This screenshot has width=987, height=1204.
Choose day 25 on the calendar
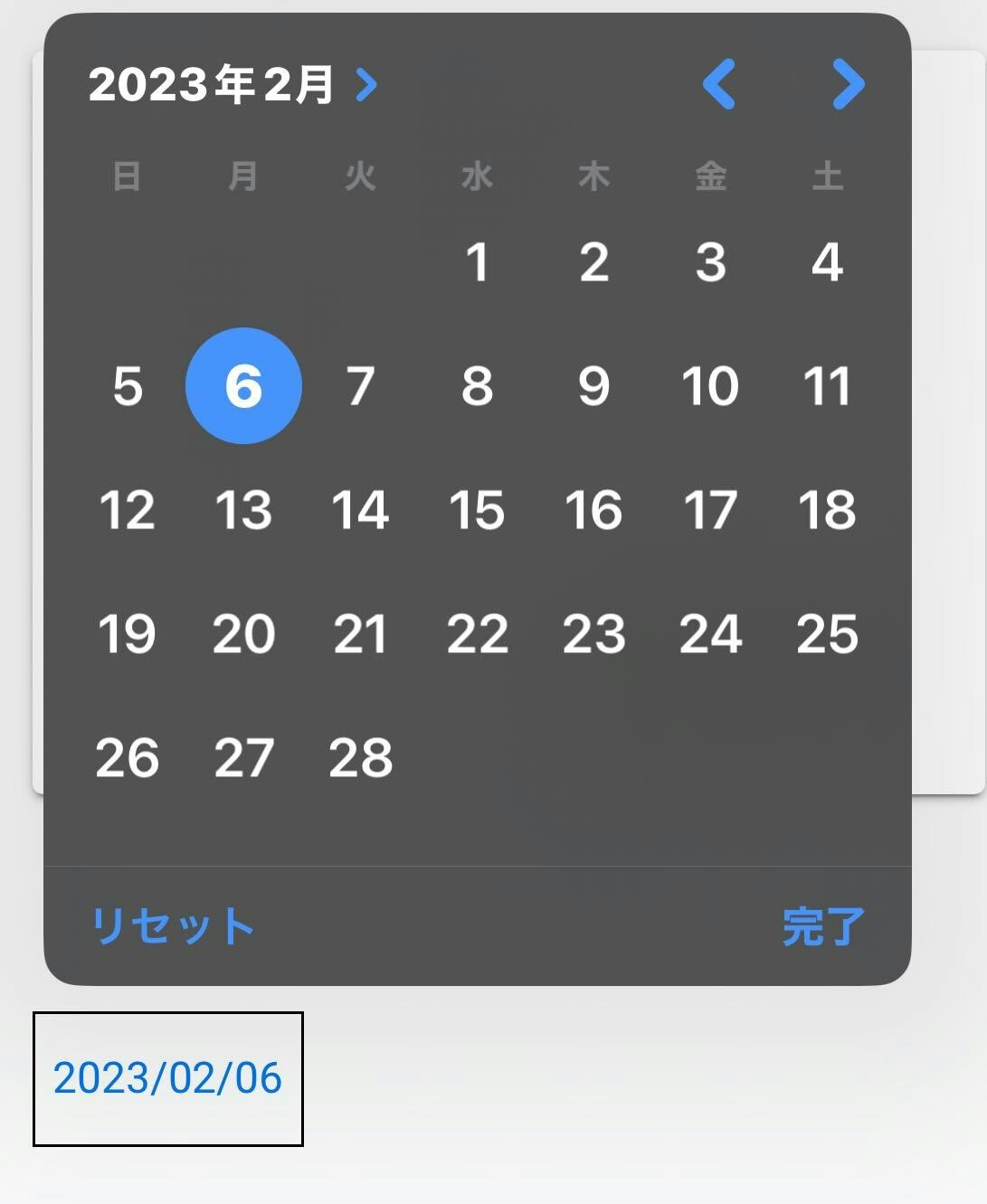coord(827,634)
